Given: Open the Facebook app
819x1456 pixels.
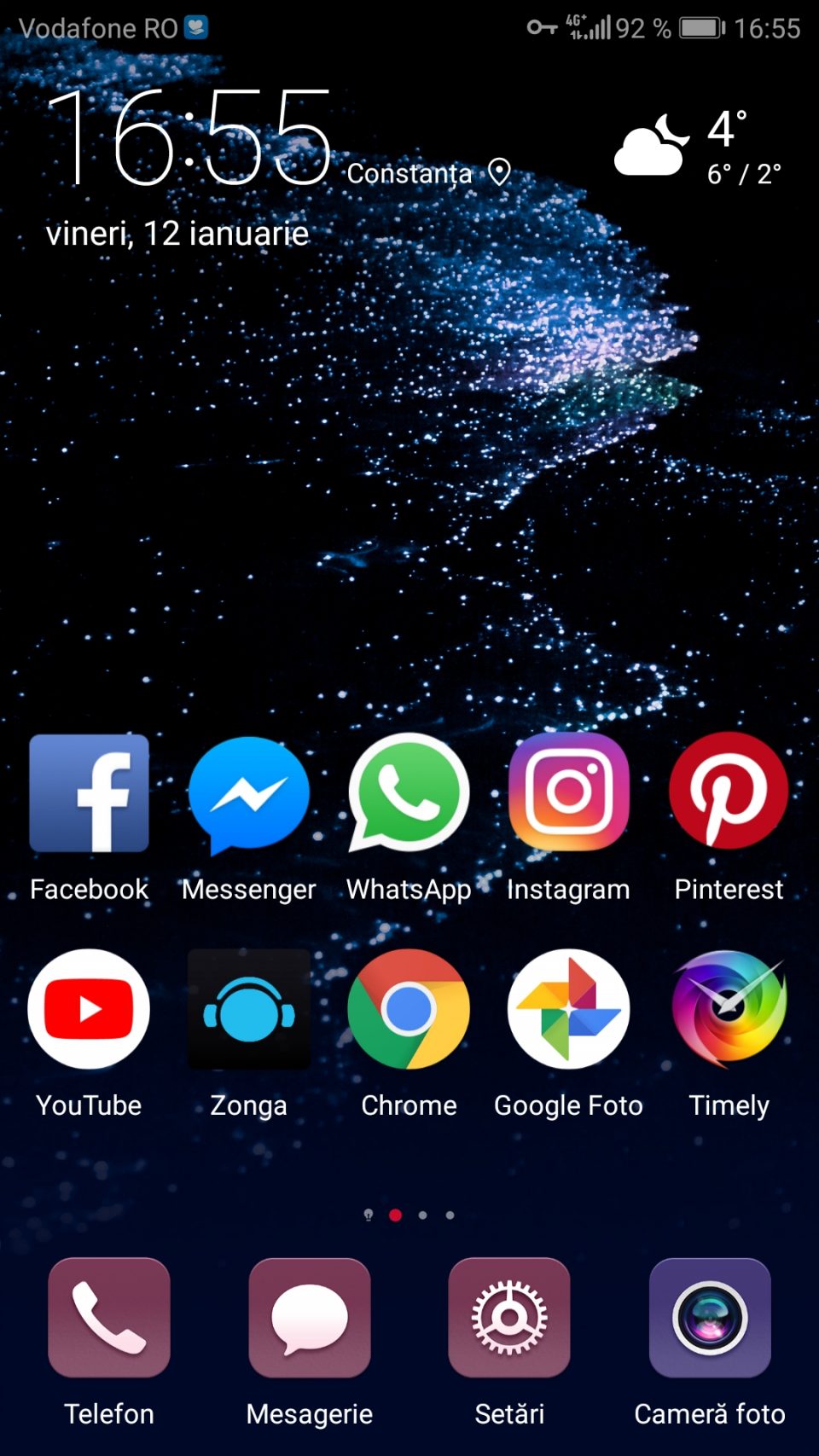Looking at the screenshot, I should click(x=90, y=793).
